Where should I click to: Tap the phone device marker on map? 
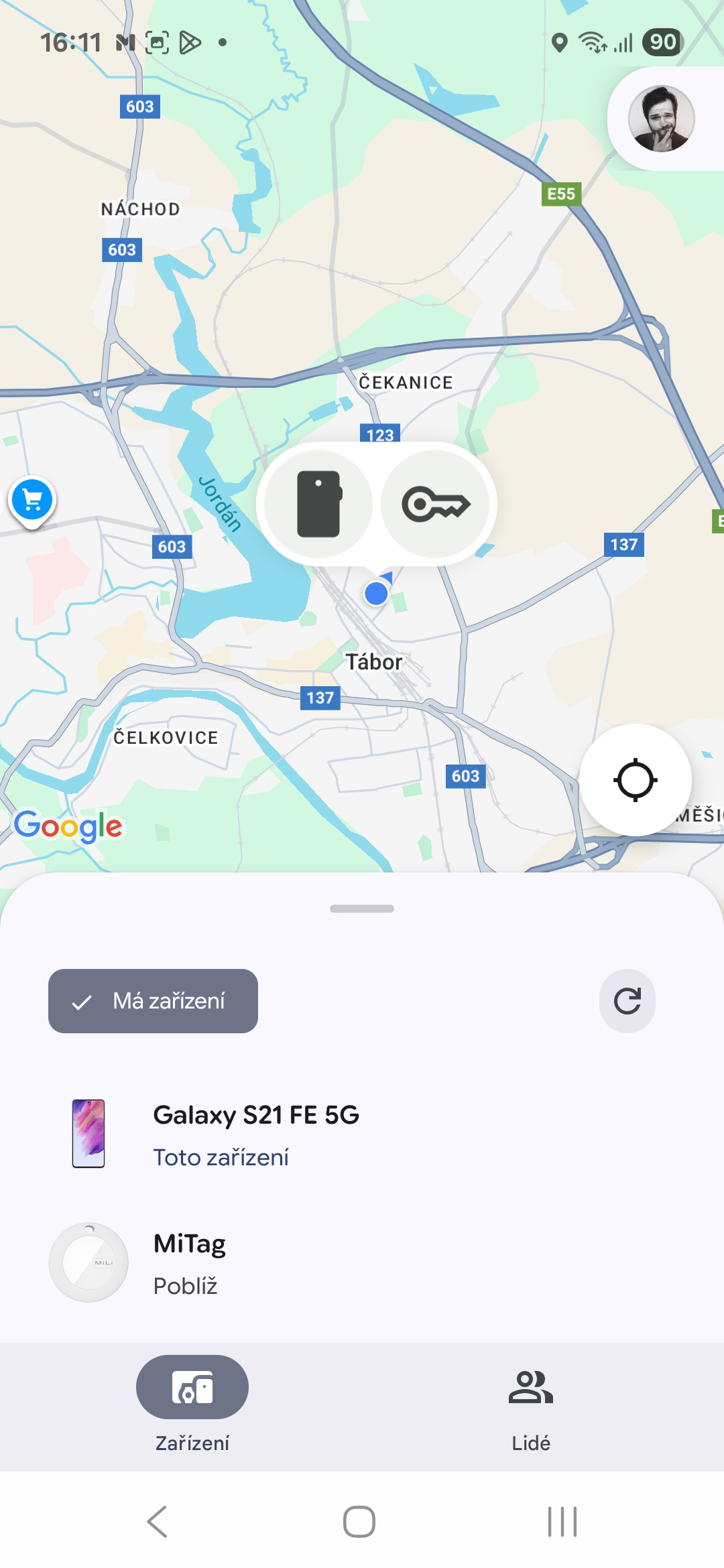click(318, 504)
